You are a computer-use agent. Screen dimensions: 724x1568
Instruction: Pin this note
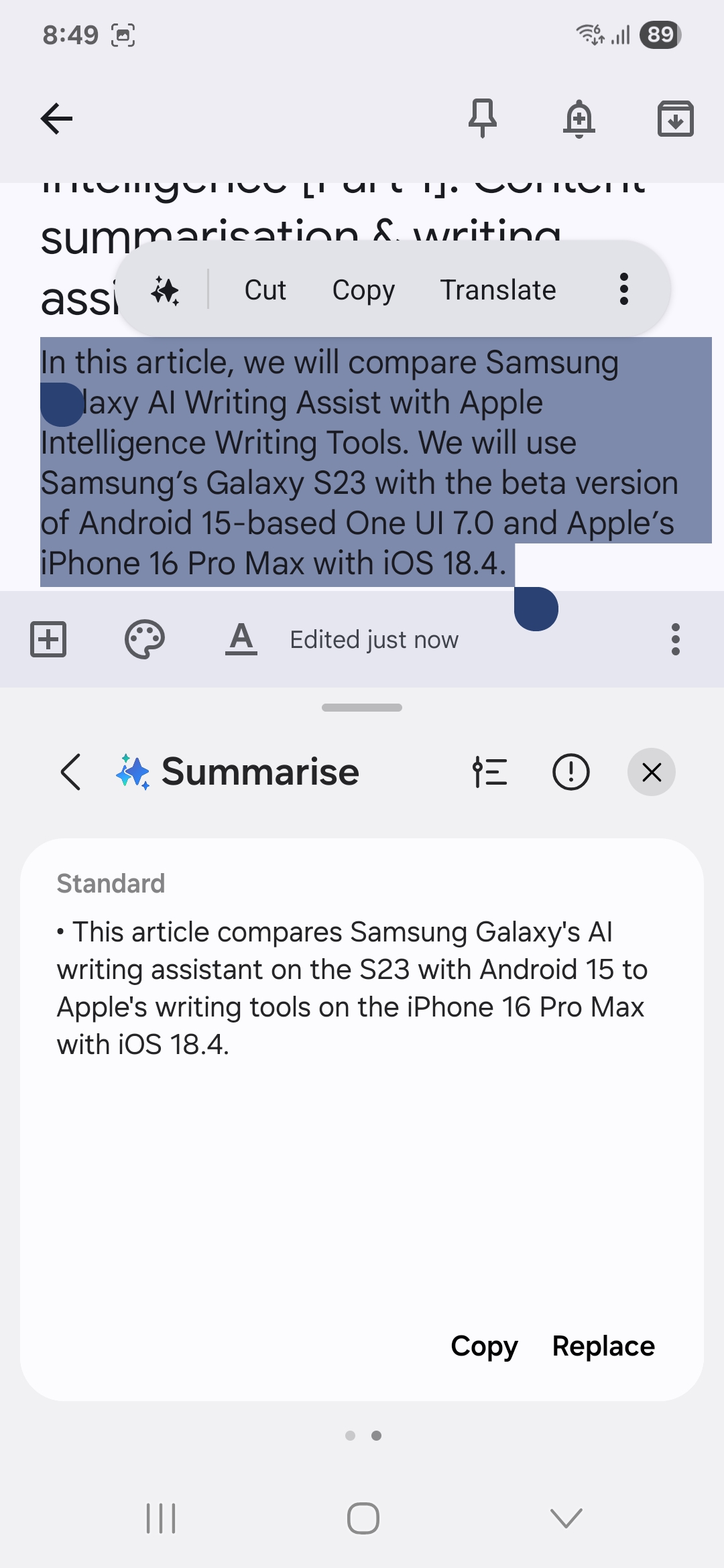pos(483,119)
